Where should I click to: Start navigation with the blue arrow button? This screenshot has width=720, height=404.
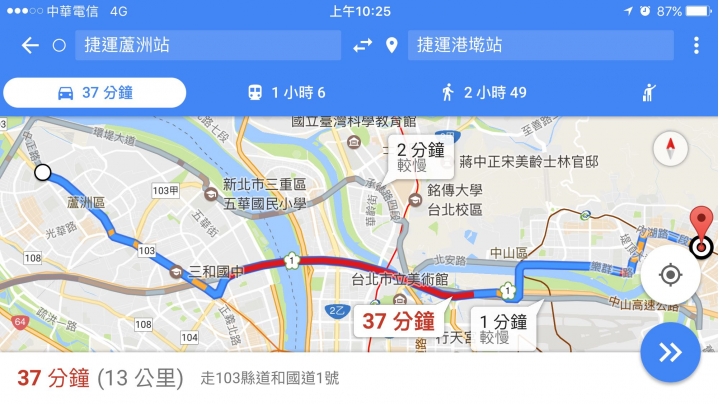point(670,351)
